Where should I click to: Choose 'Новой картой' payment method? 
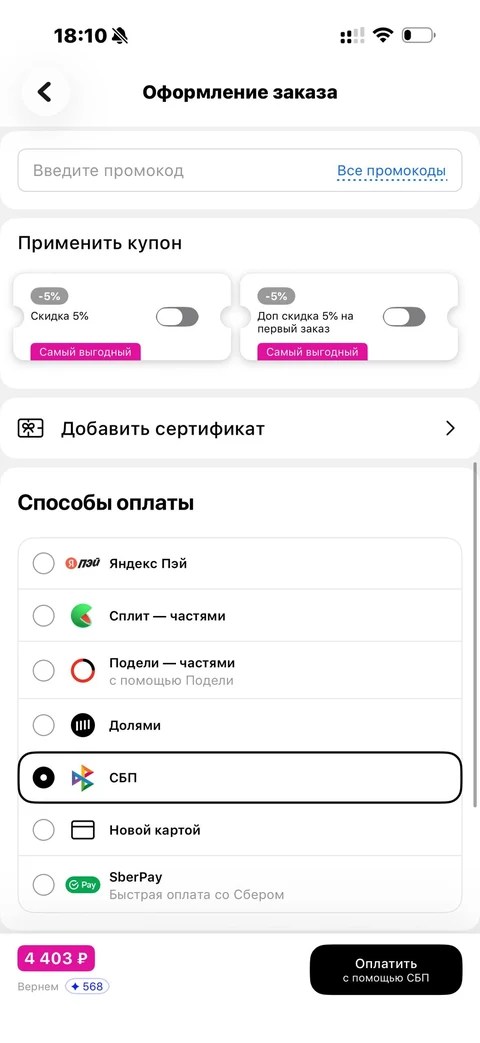click(x=240, y=830)
